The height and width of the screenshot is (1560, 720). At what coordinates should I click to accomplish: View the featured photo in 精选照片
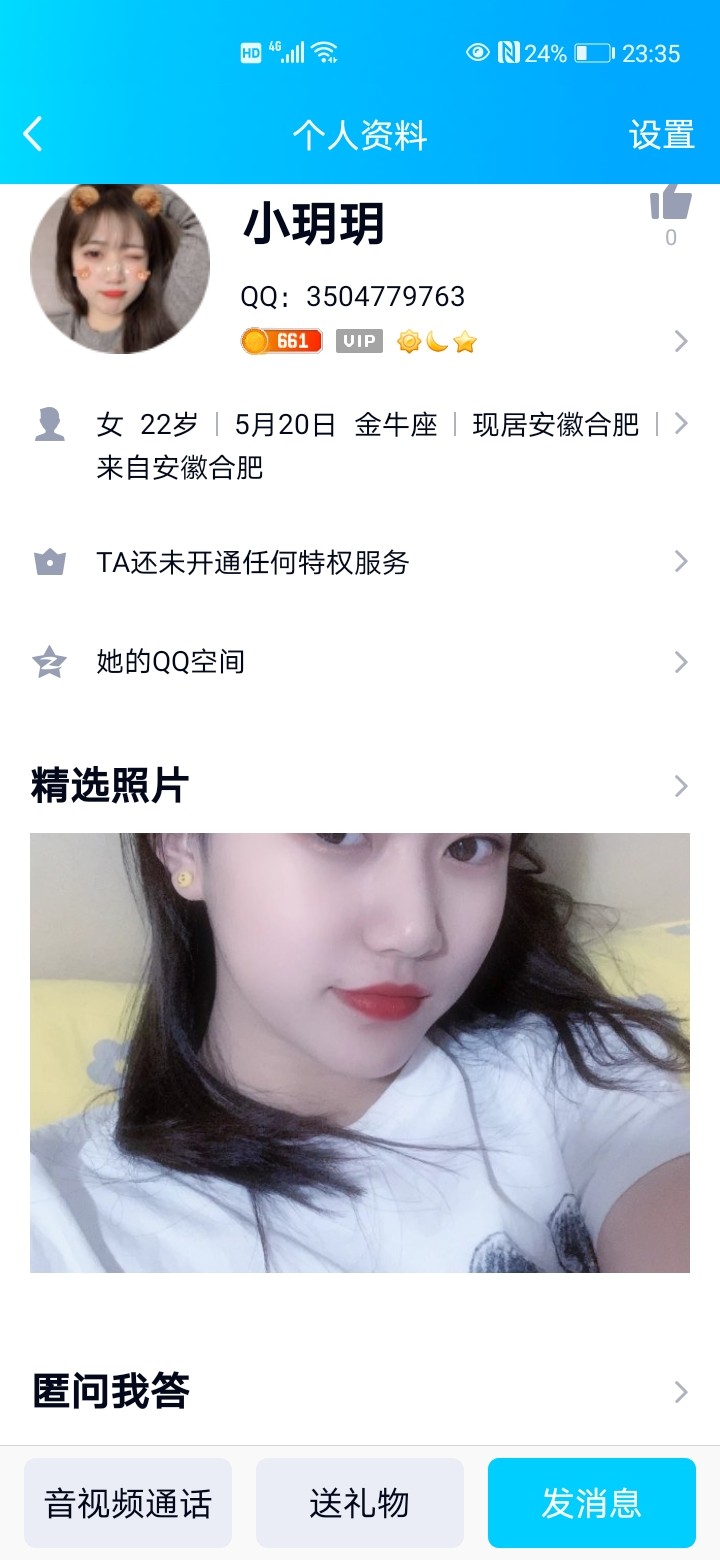(360, 1052)
